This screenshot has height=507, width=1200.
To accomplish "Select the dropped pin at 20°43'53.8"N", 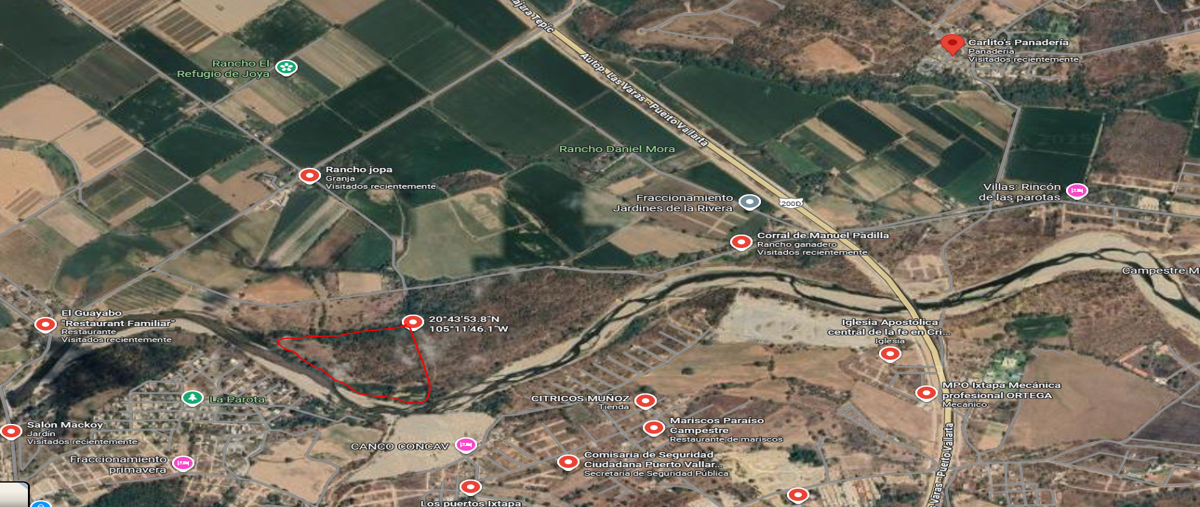I will (x=412, y=321).
